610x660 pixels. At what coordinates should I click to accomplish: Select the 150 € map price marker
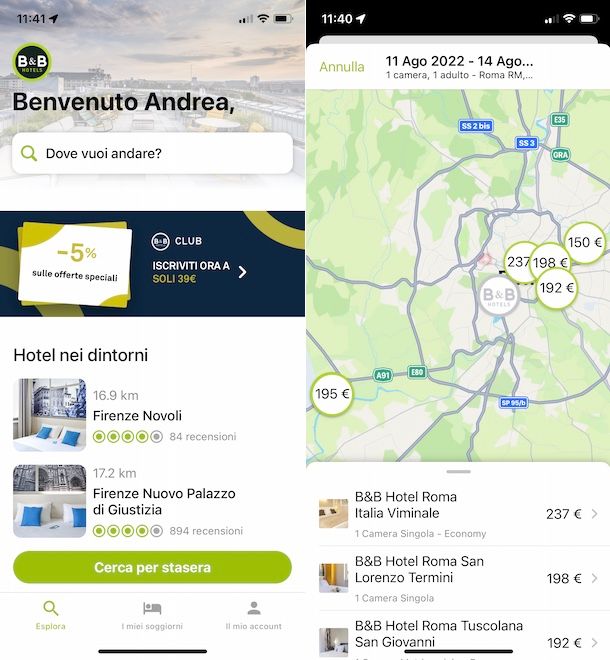coord(585,242)
